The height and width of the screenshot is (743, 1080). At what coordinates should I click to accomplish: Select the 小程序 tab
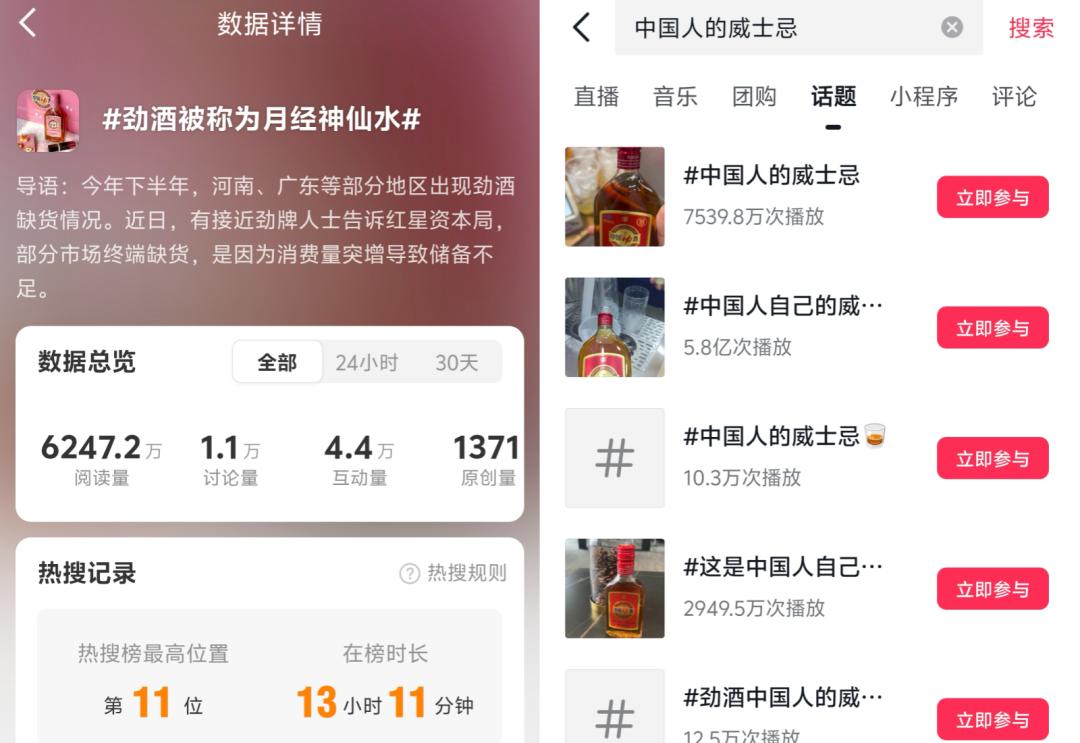point(924,96)
